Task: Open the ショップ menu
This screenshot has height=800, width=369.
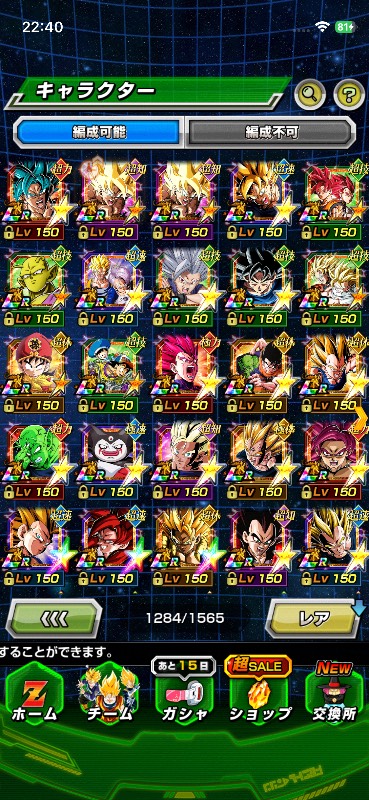Action: tap(259, 696)
